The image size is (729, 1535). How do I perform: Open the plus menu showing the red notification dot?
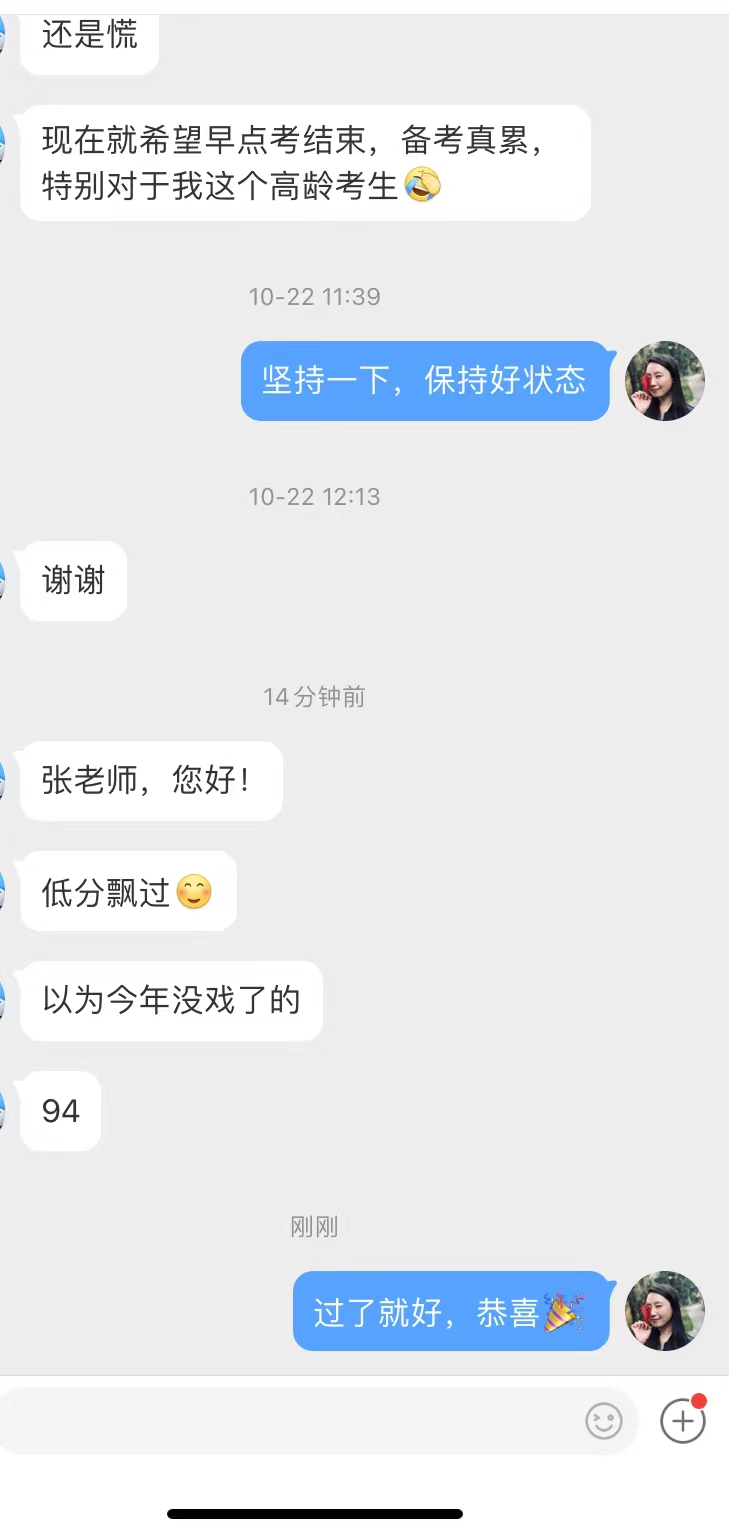pos(682,1419)
